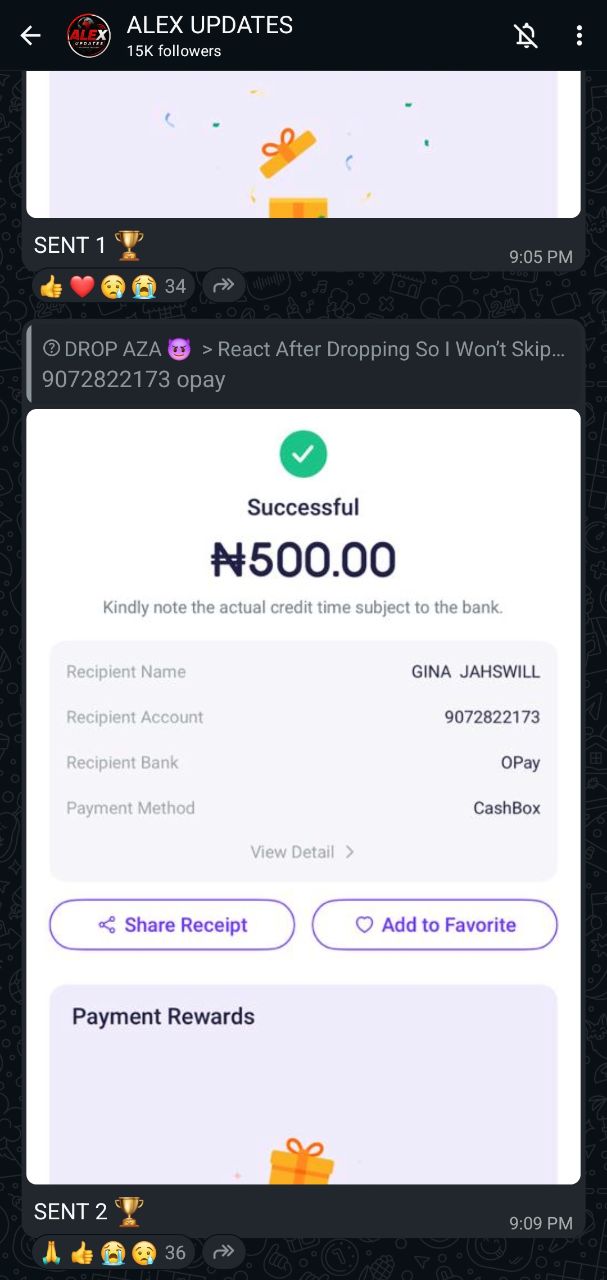Forward the SENT 2 post
Viewport: 607px width, 1280px height.
(x=224, y=1253)
